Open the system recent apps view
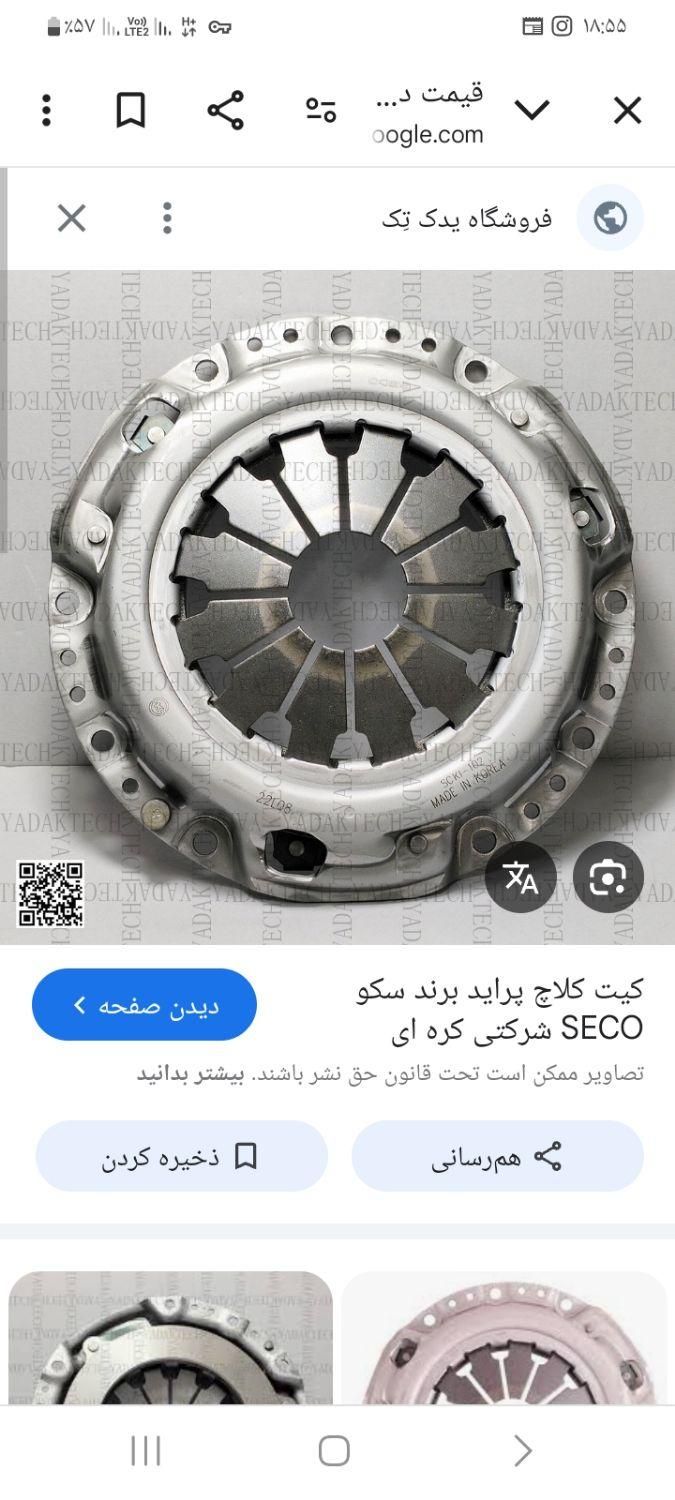This screenshot has width=675, height=1500. click(146, 1450)
